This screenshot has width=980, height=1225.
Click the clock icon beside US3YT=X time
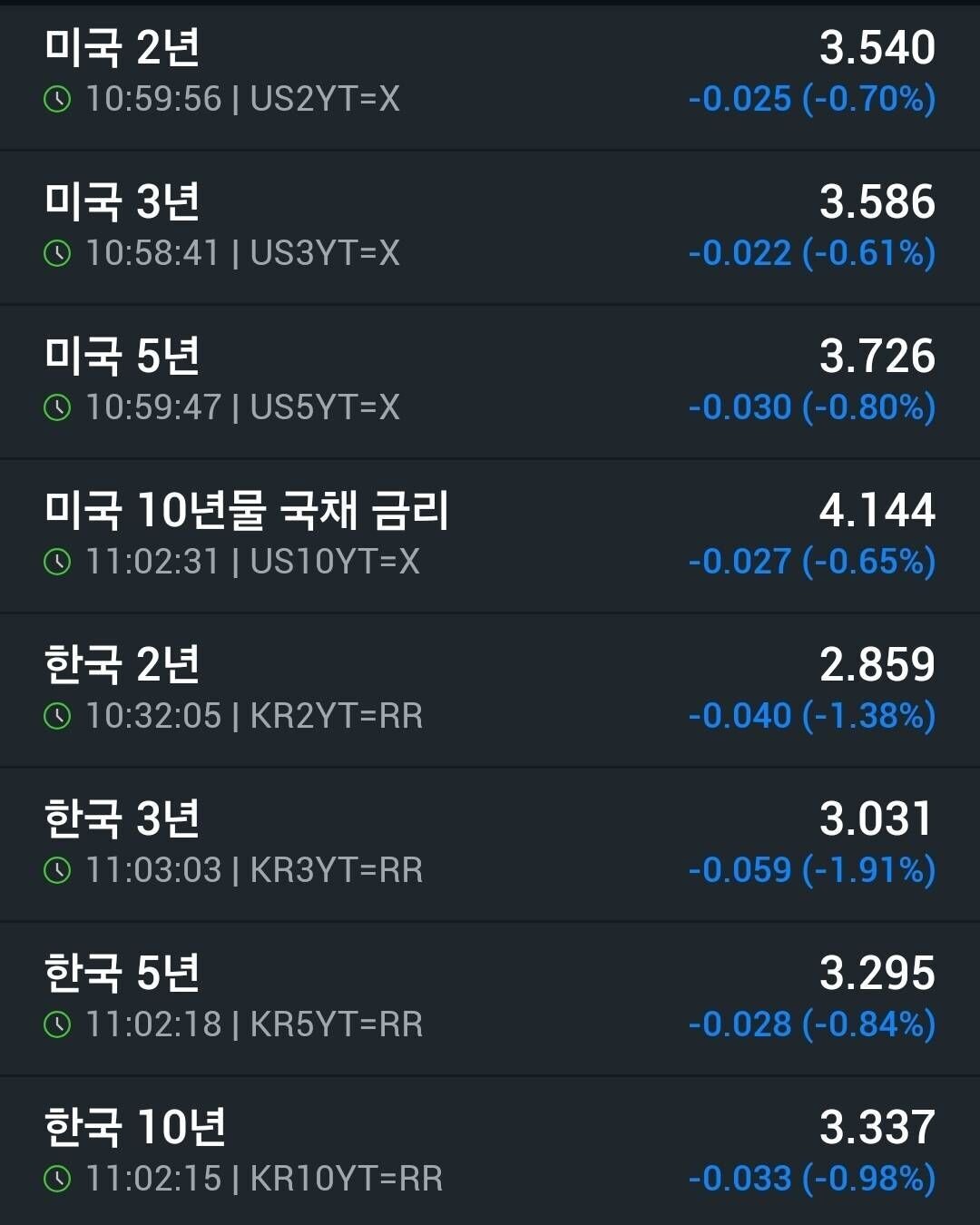pyautogui.click(x=60, y=254)
